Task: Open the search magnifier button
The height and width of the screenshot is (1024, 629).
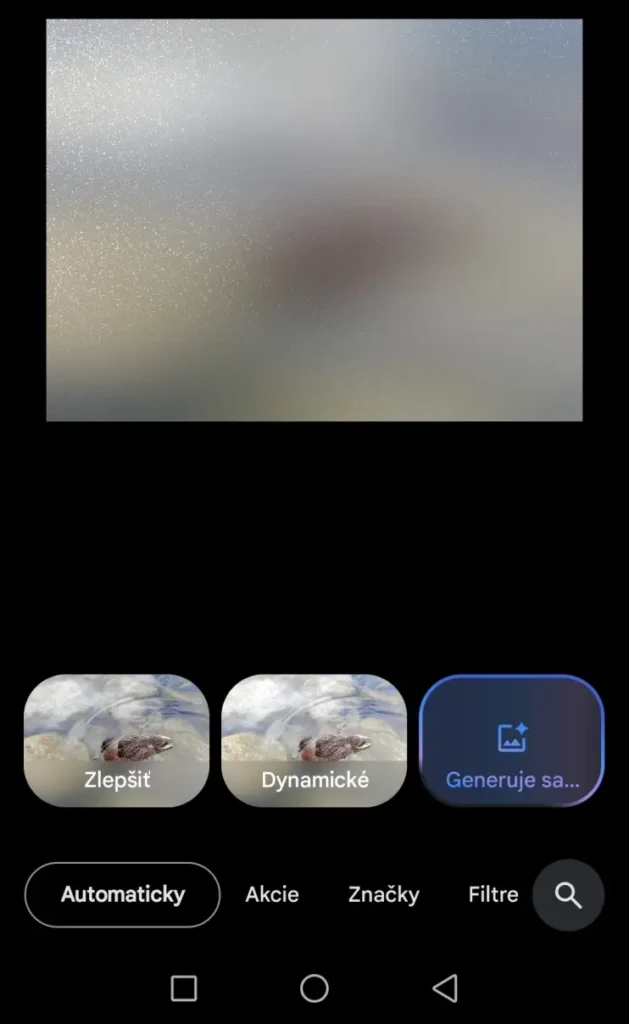Action: pyautogui.click(x=568, y=895)
